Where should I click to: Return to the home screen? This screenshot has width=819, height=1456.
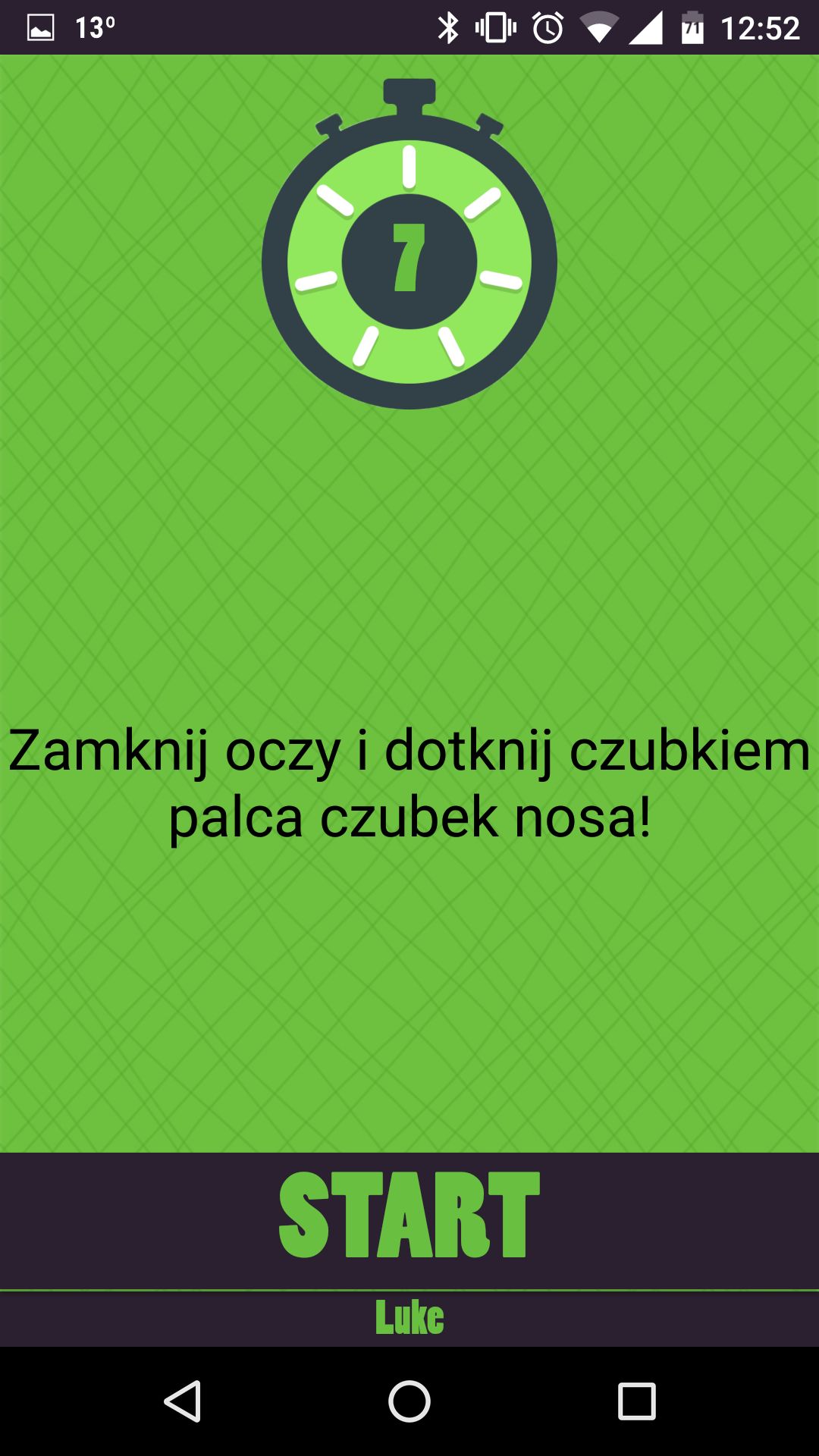point(409,1401)
